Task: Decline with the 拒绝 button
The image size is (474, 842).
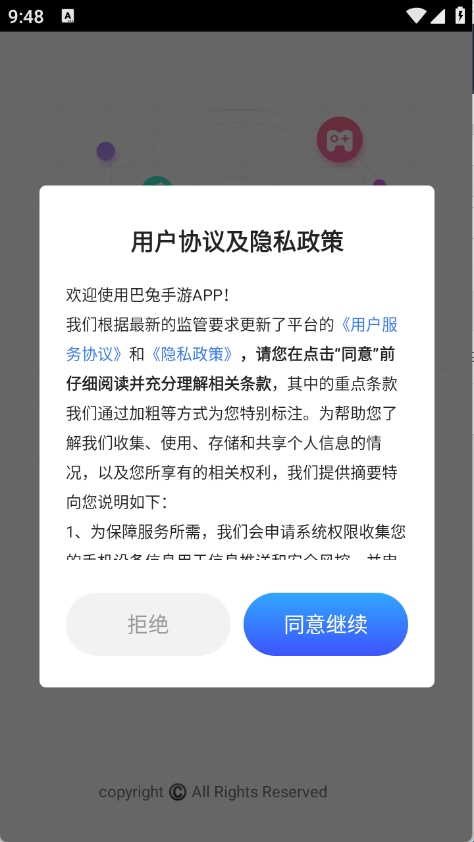Action: point(148,624)
